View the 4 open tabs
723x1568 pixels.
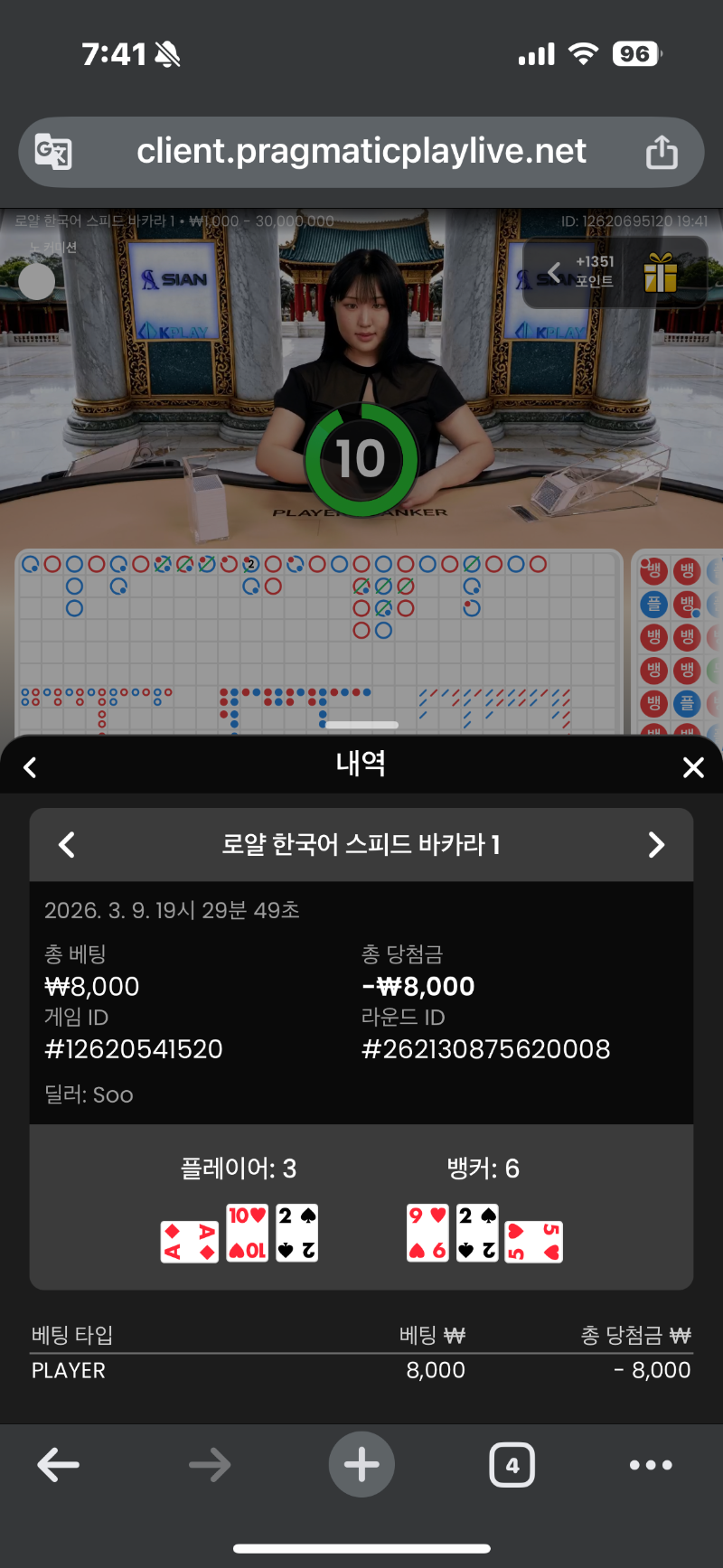point(512,1465)
